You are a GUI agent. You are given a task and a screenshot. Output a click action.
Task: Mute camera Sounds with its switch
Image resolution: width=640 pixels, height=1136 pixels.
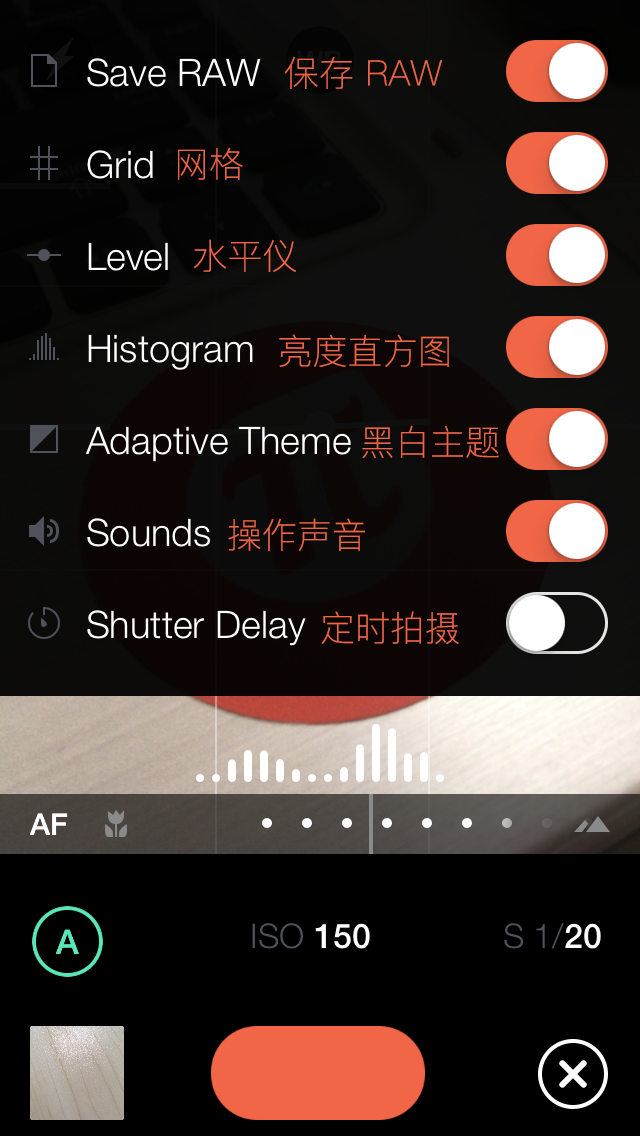556,532
